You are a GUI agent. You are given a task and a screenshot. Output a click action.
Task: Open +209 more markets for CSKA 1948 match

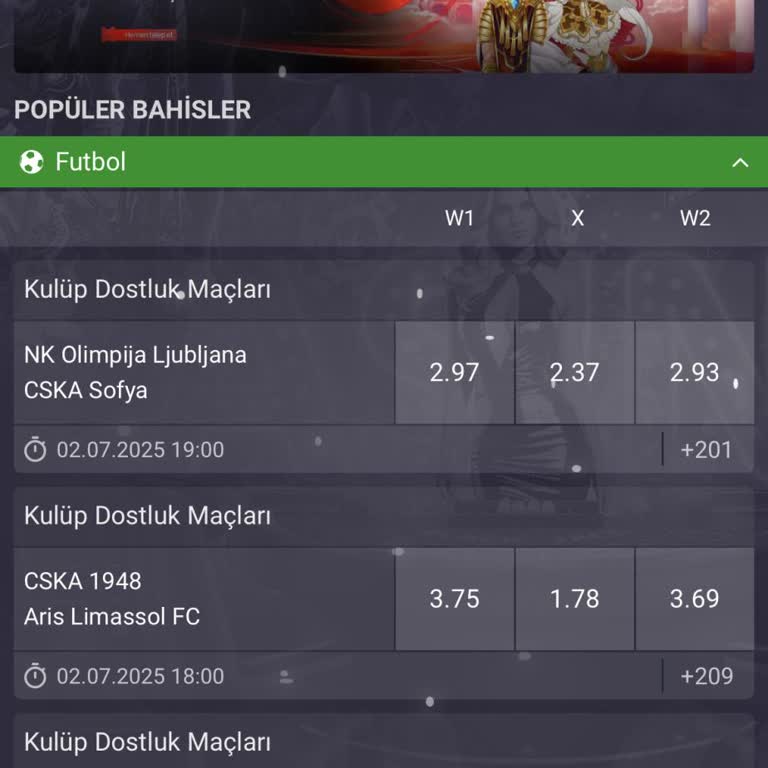[x=706, y=676]
